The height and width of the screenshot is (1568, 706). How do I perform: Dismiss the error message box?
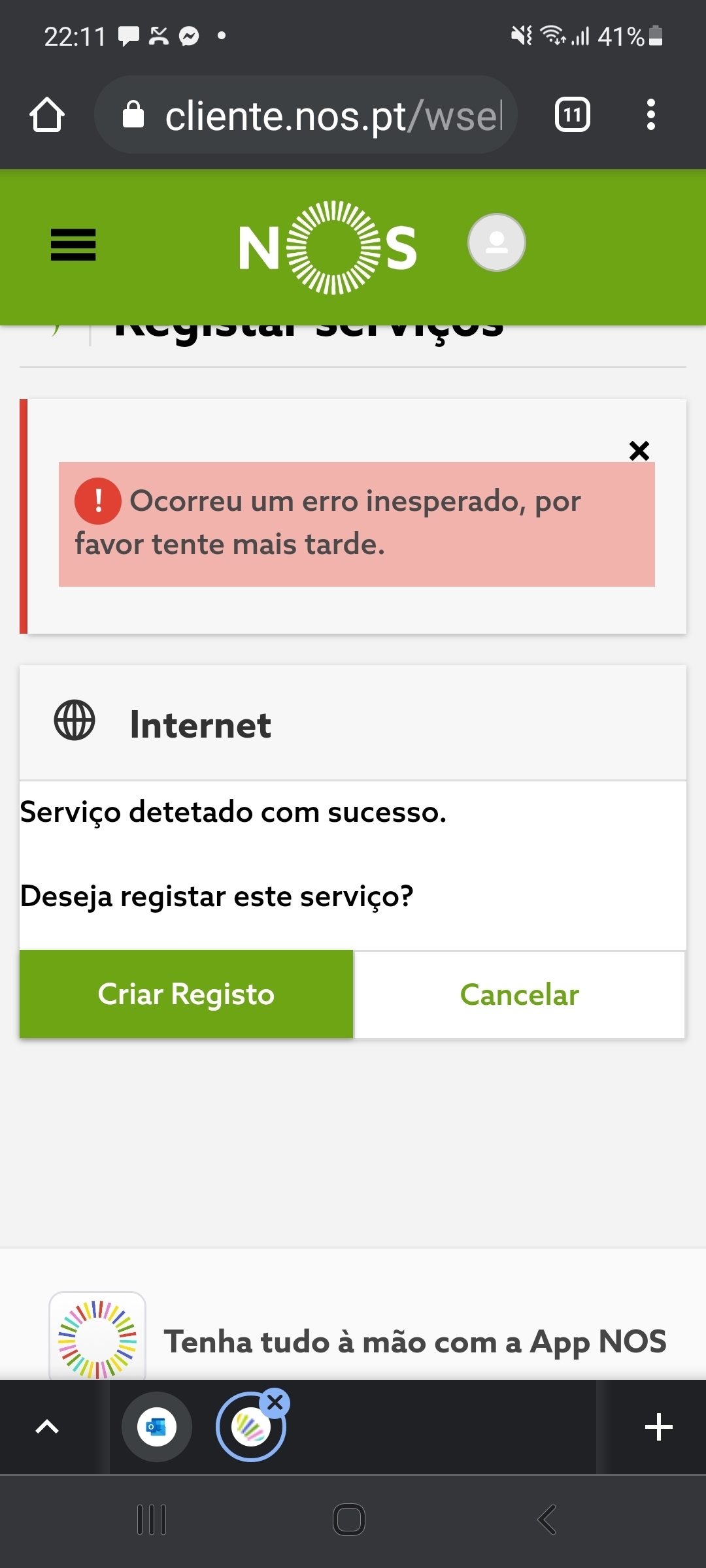[x=639, y=450]
